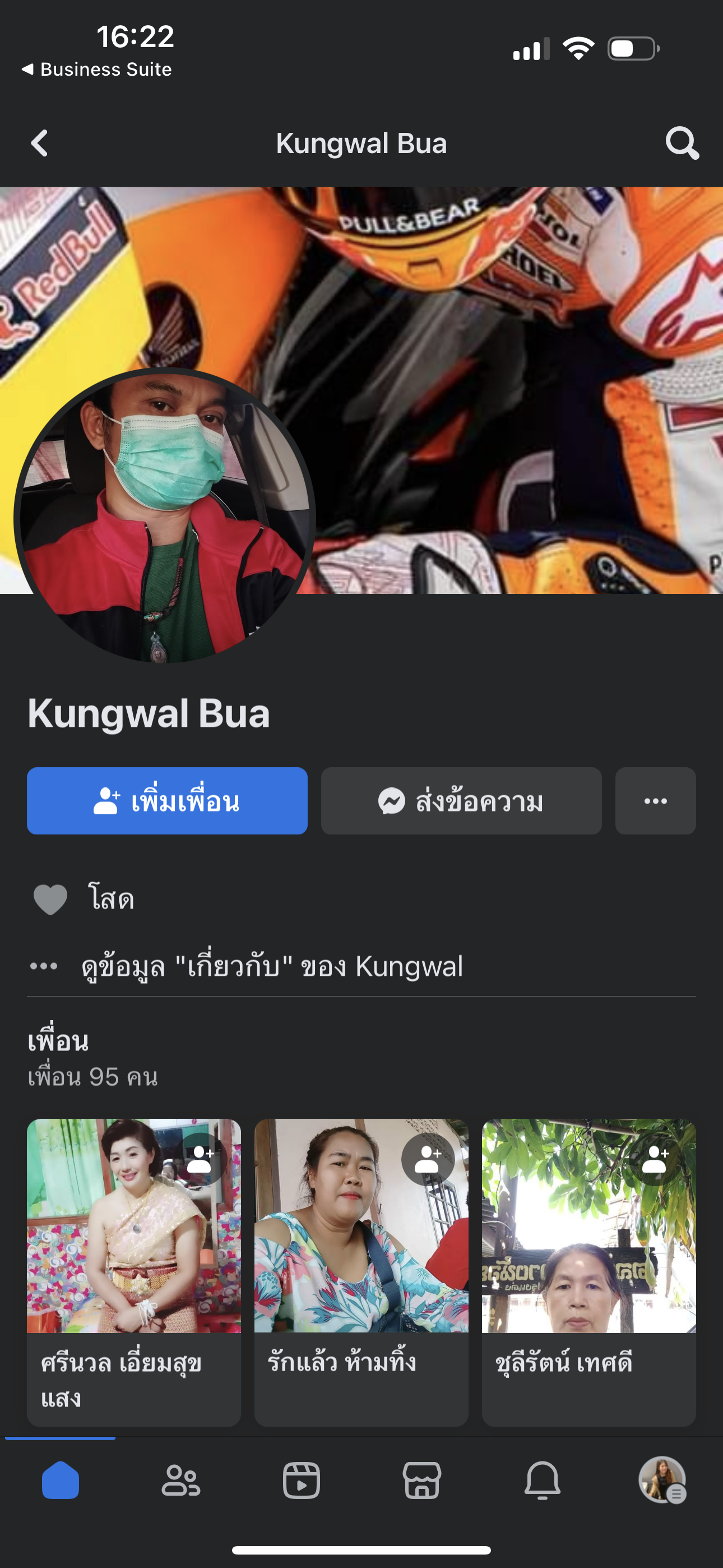Switch to the Home tab
723x1568 pixels.
(61, 1481)
